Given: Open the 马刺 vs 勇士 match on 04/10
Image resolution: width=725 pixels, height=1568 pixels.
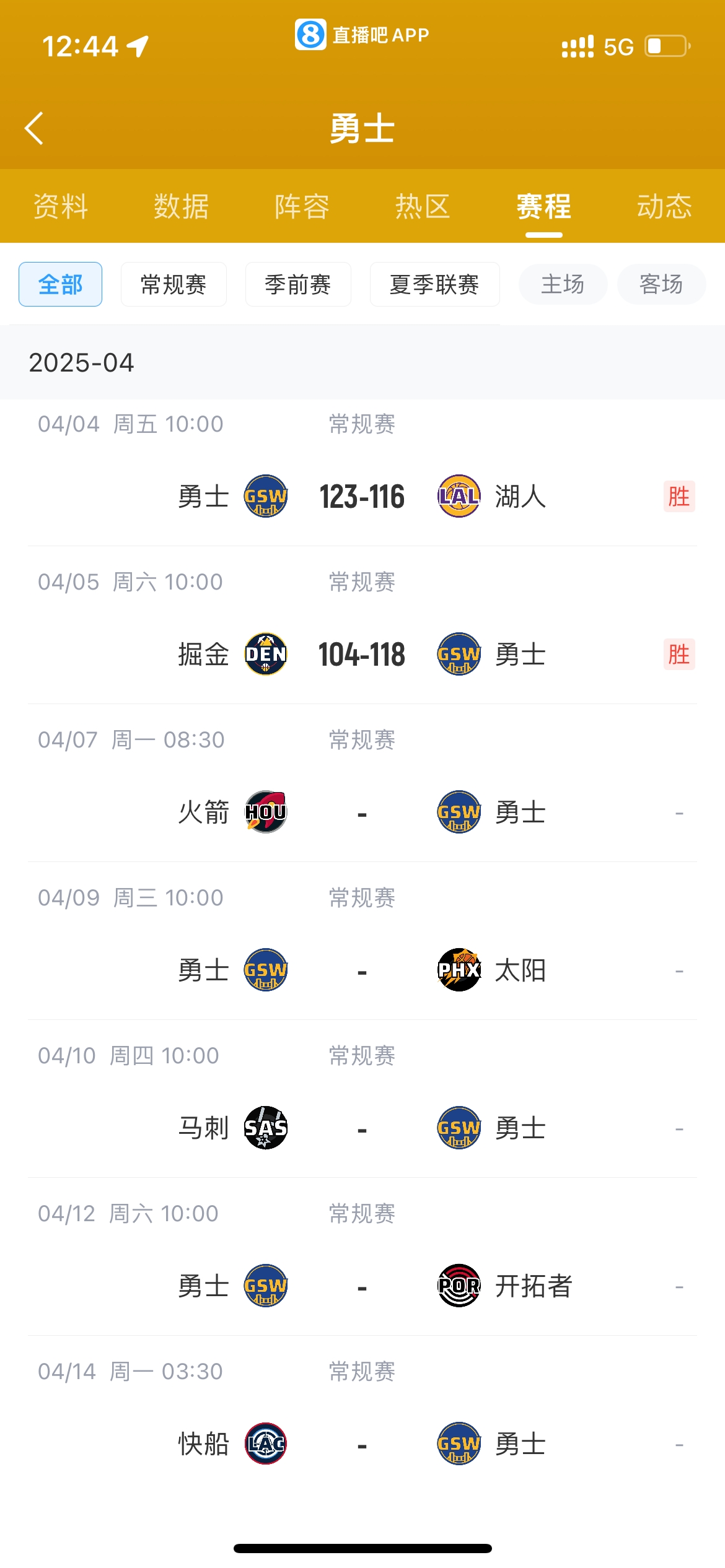Looking at the screenshot, I should pyautogui.click(x=362, y=1128).
